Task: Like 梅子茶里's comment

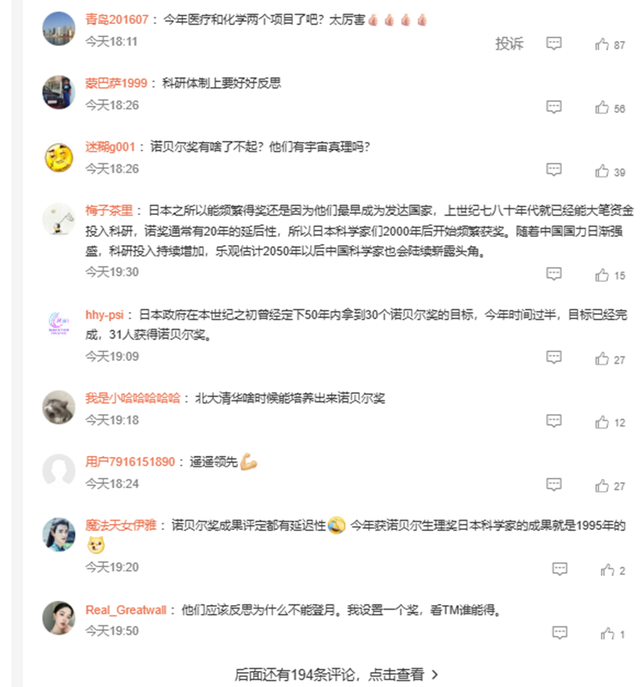Action: tap(601, 275)
